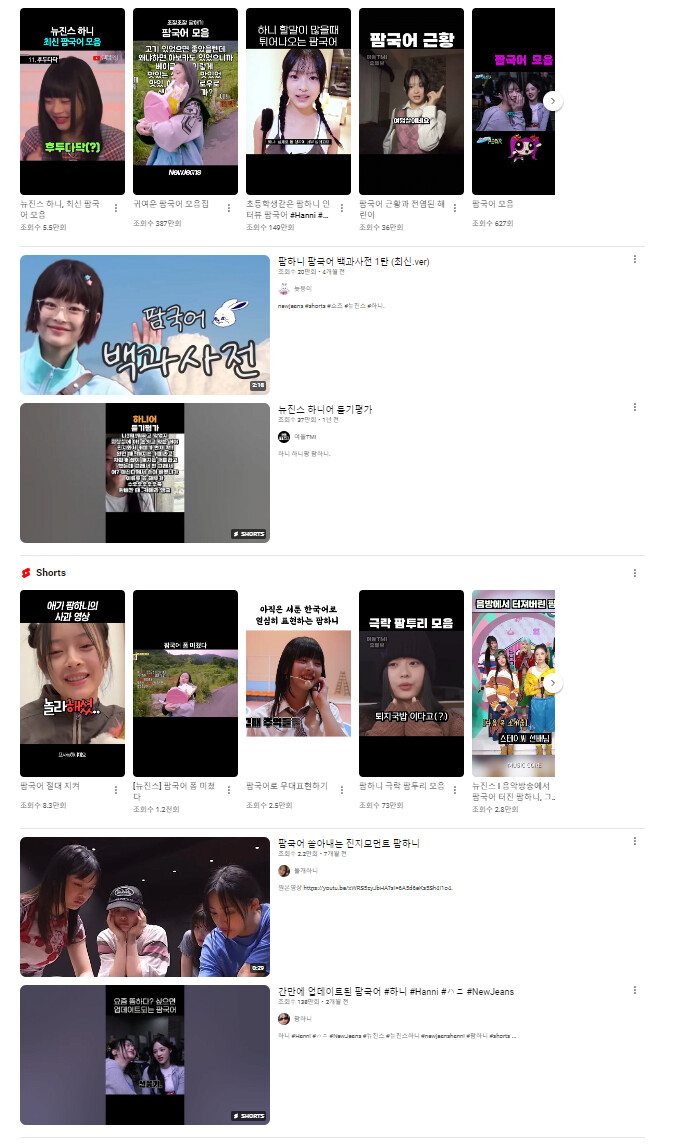Open options menu for '팜하니 팜국어 백과사전 1탄'
683x1147 pixels.
pyautogui.click(x=635, y=259)
